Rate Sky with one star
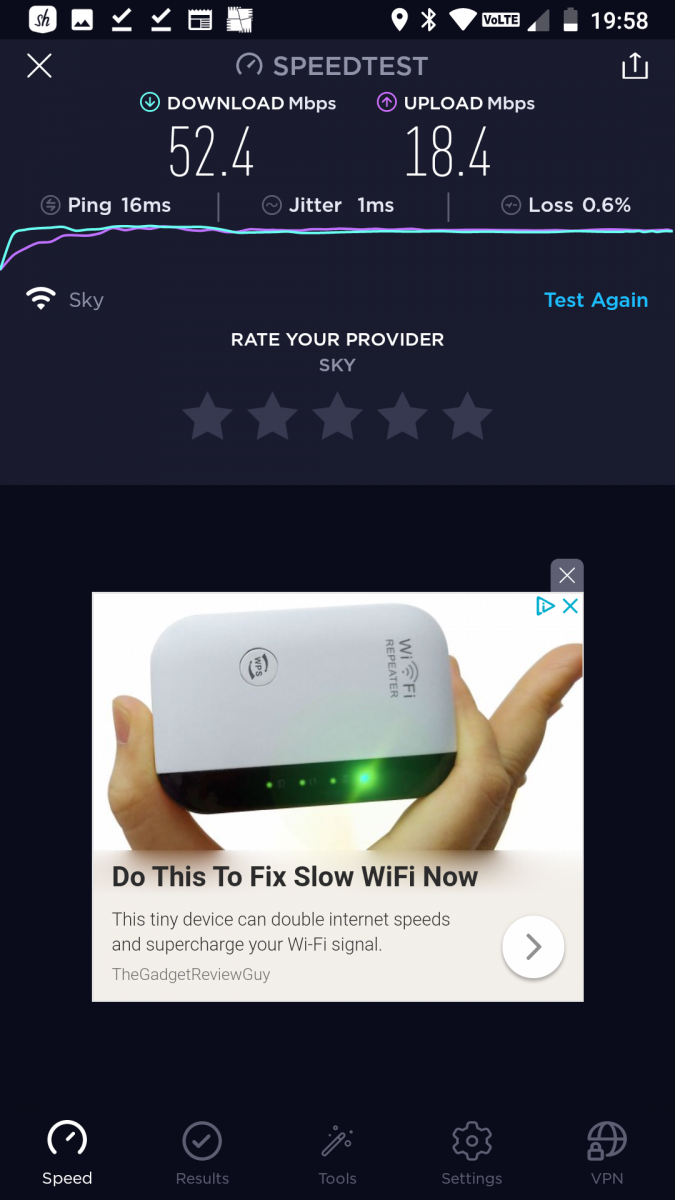The image size is (675, 1200). [207, 416]
